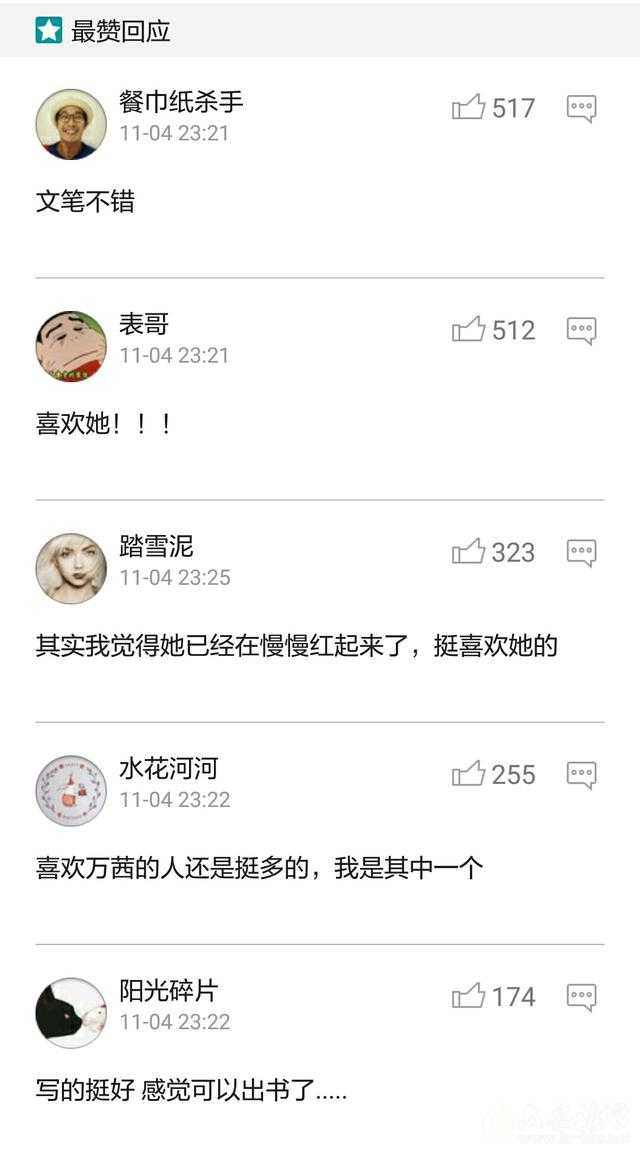640x1156 pixels.
Task: View 表哥's profile picture
Action: pyautogui.click(x=71, y=346)
